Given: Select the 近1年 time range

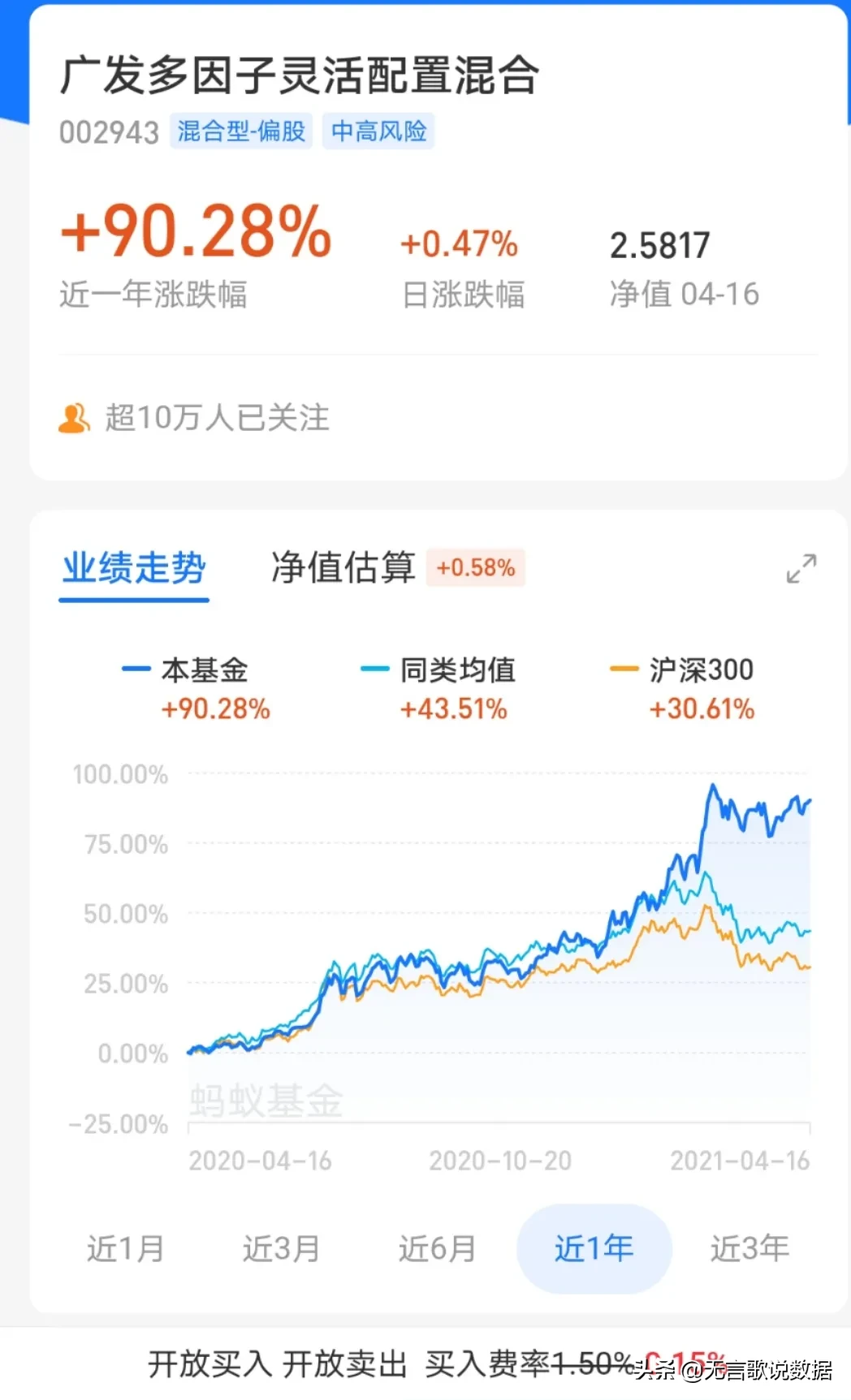Looking at the screenshot, I should click(594, 1248).
